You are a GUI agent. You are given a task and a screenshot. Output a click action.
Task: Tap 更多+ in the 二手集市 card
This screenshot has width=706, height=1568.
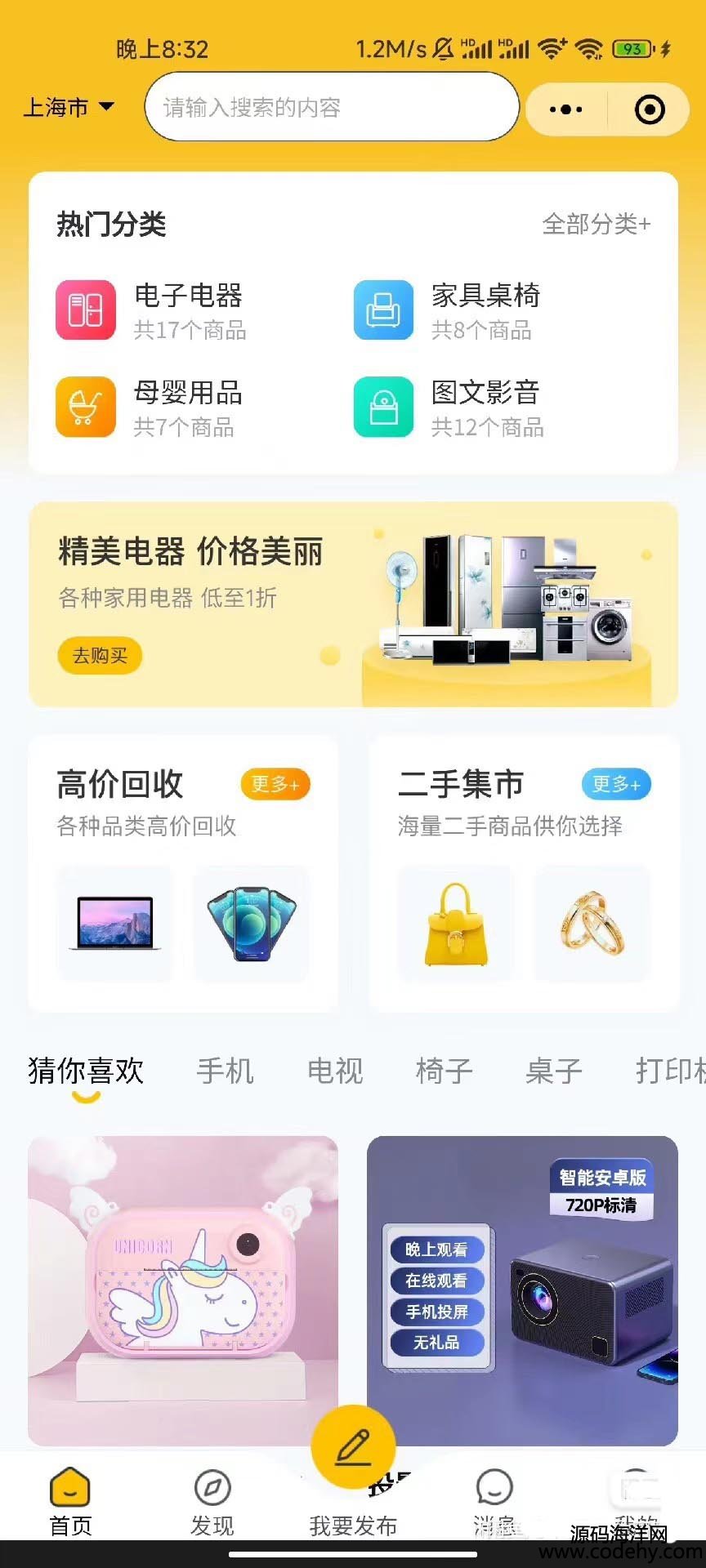(x=616, y=784)
